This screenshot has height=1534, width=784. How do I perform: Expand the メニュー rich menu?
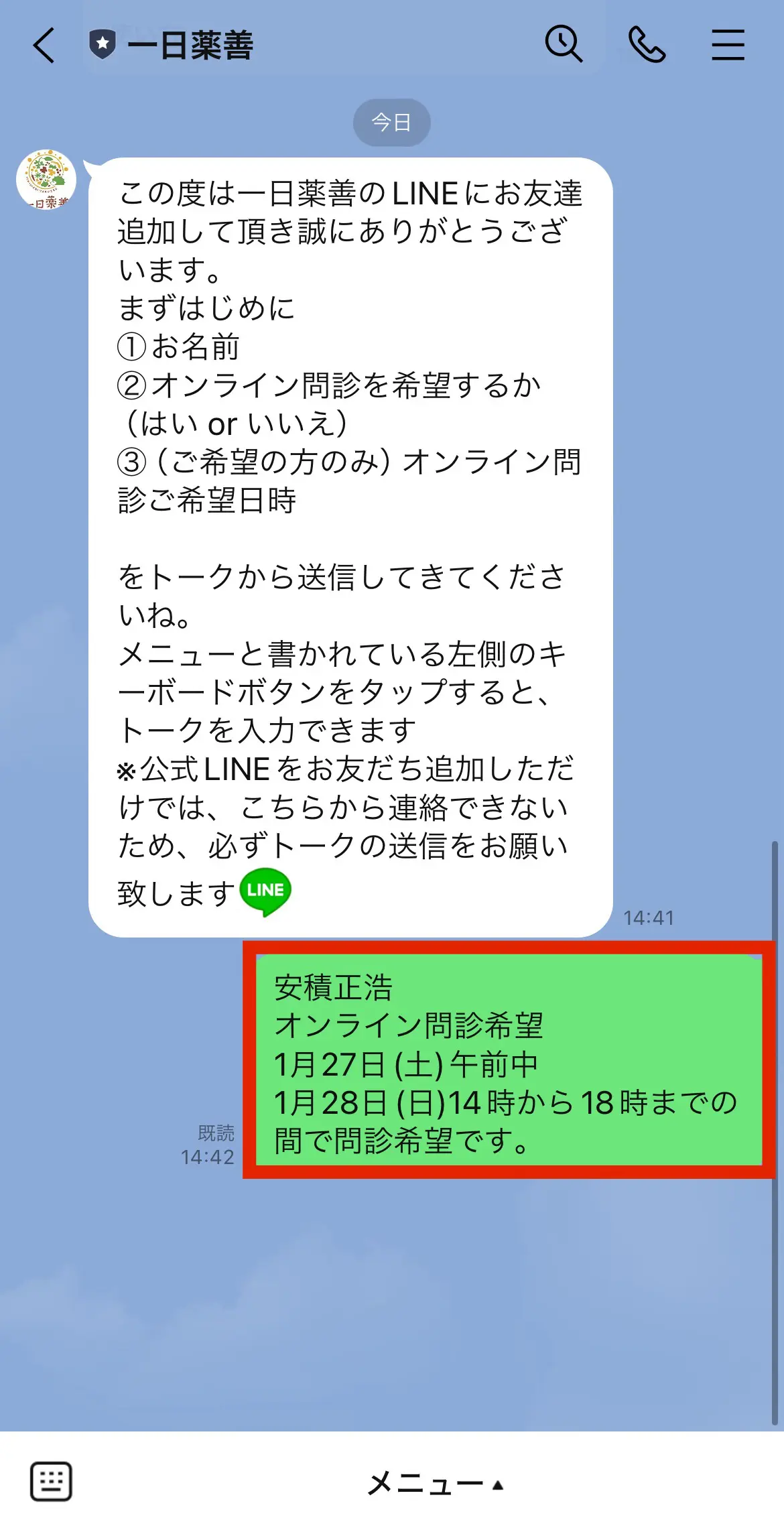click(x=436, y=1484)
